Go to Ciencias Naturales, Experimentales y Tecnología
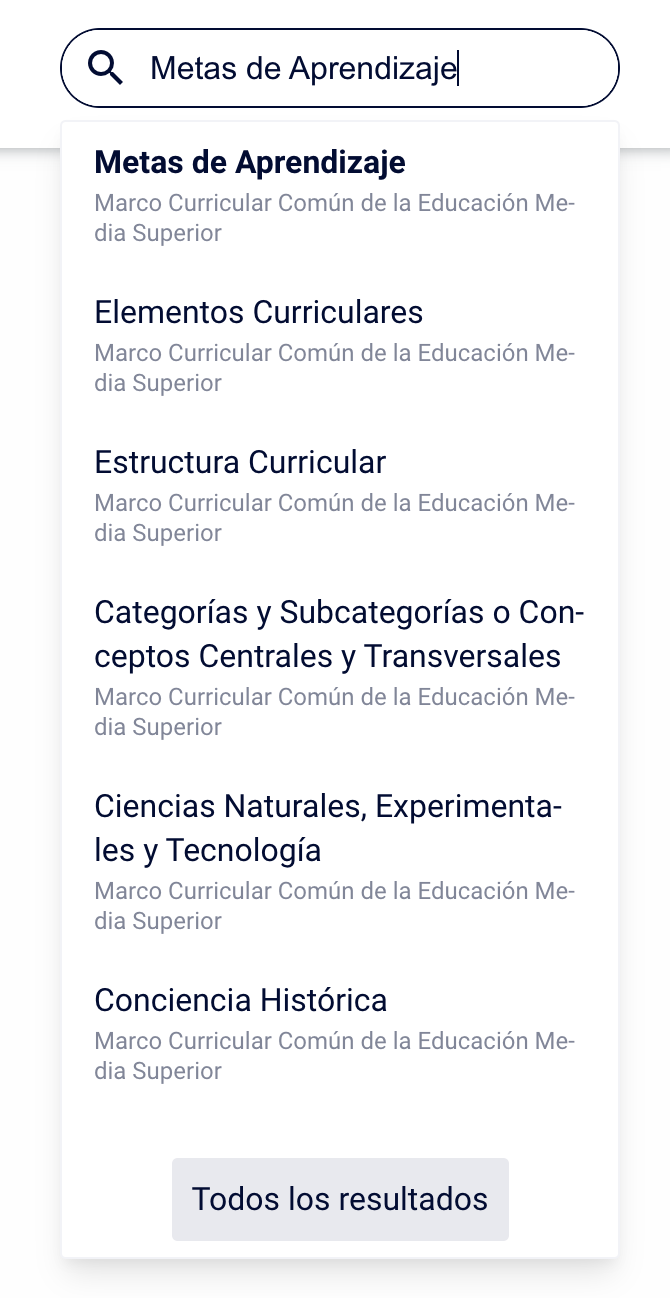The image size is (670, 1298). point(329,828)
